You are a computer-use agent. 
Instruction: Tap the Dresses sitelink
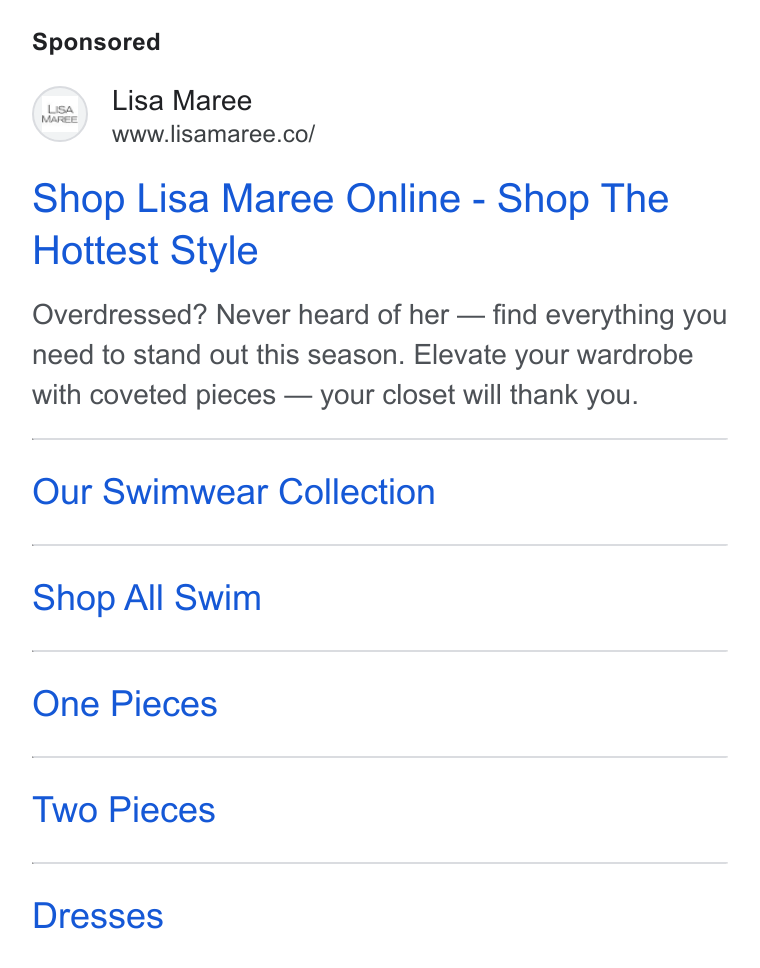click(x=98, y=916)
